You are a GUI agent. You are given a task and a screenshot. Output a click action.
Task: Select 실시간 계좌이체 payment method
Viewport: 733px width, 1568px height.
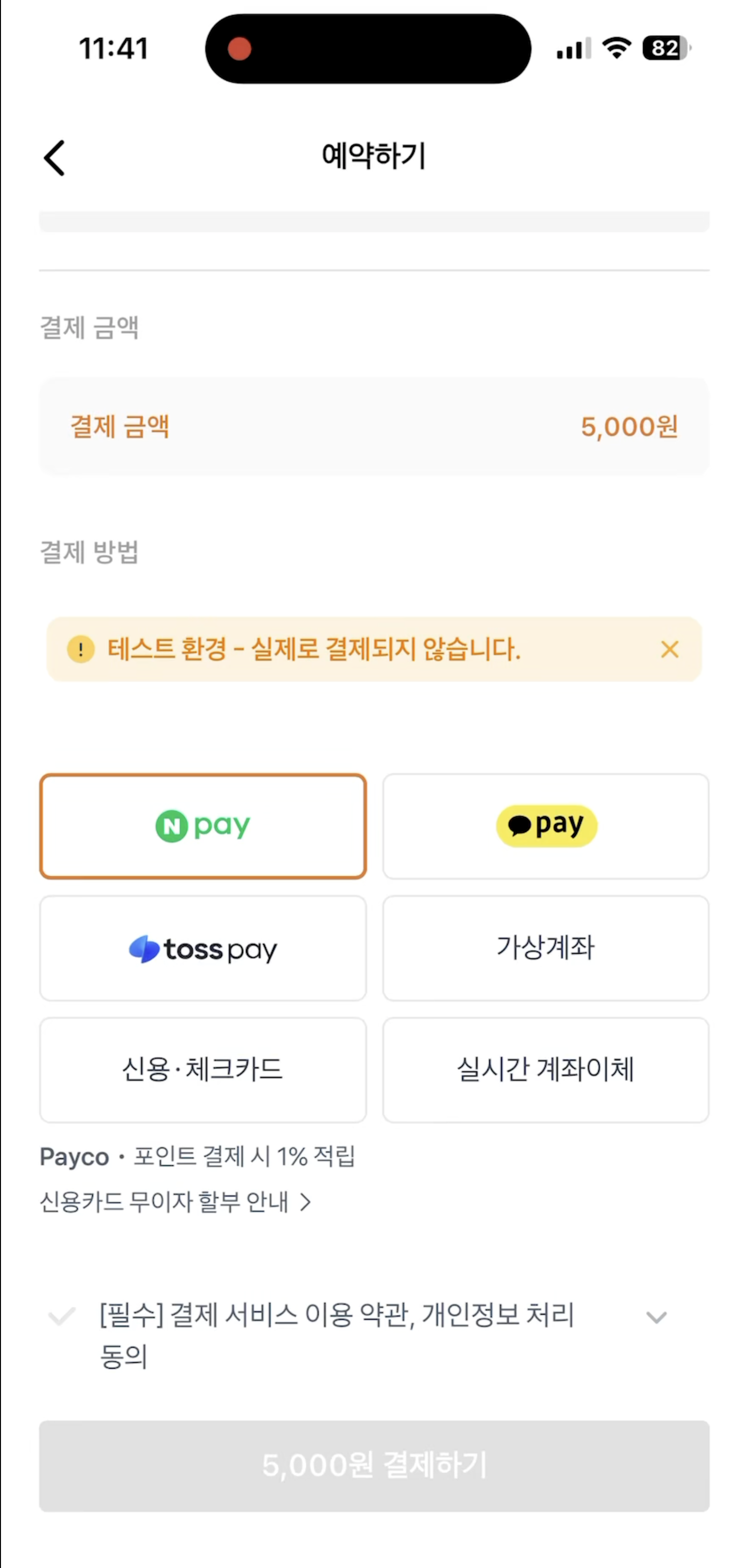pos(545,1069)
